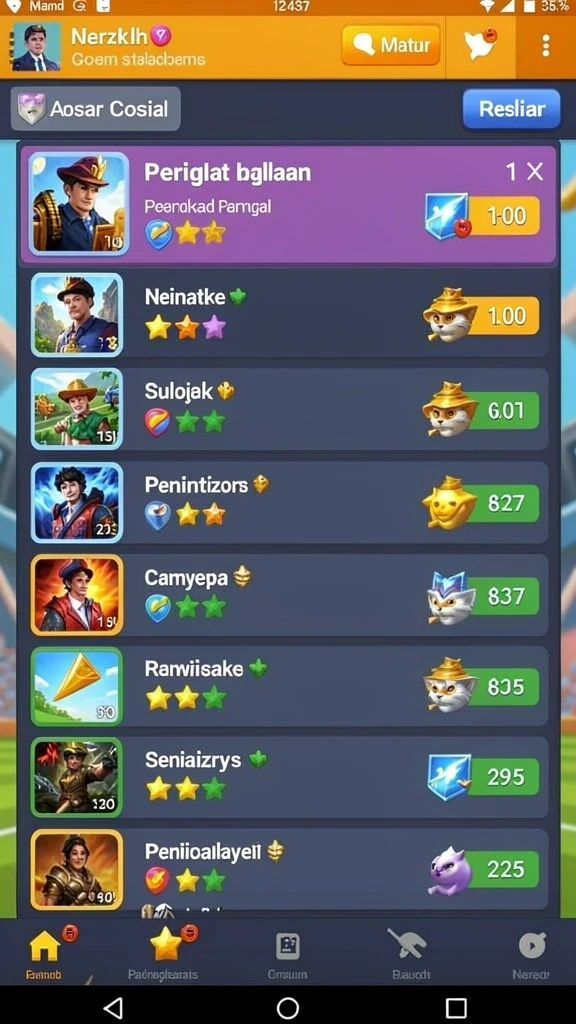Tap the Resliar button

[x=511, y=108]
